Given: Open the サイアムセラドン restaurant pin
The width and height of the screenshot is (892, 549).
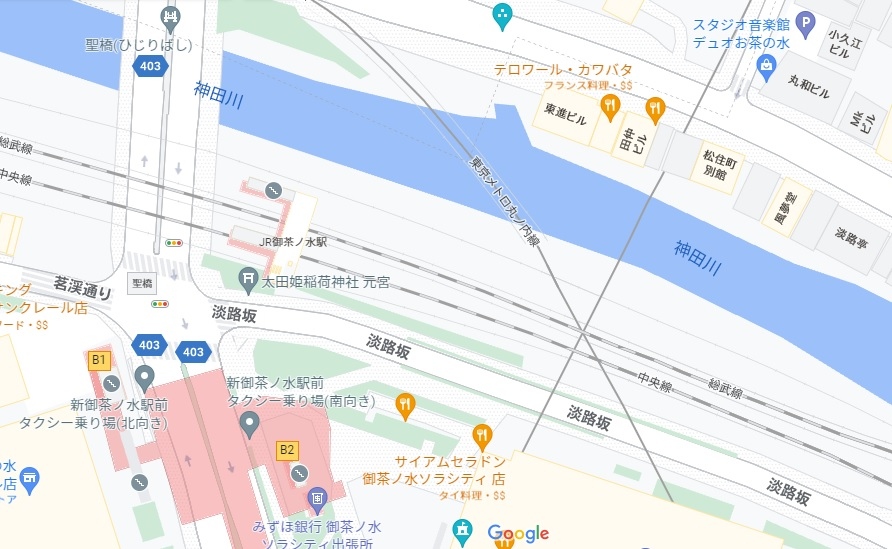Looking at the screenshot, I should tap(482, 436).
